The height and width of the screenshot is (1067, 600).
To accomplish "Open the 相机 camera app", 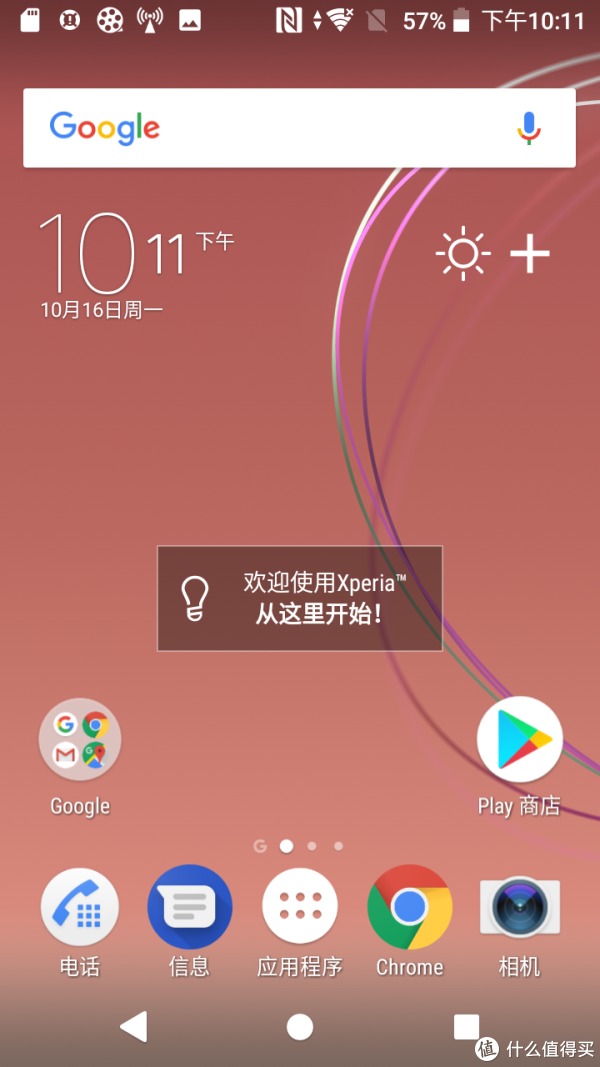I will tap(519, 907).
